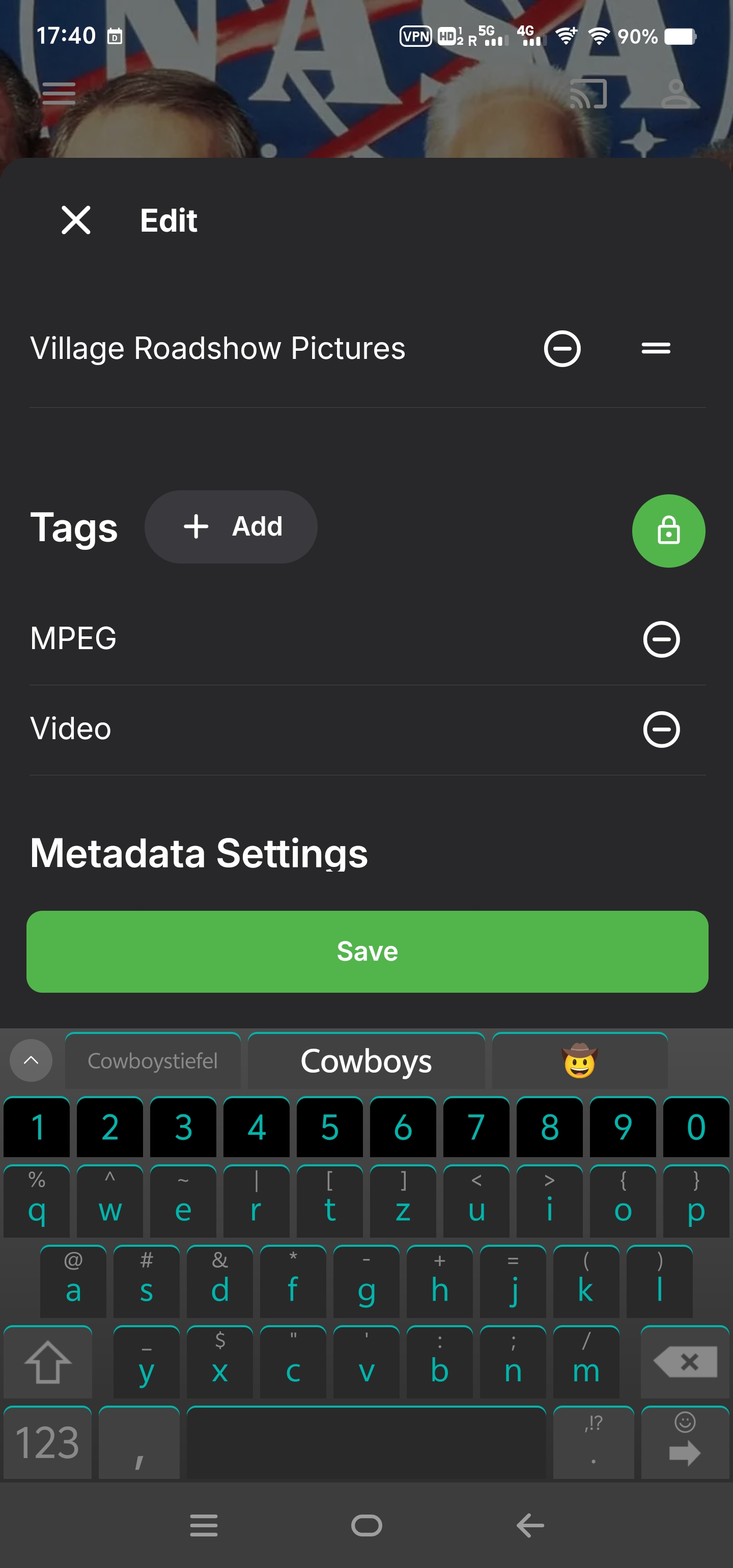Remove the MPEG tag
This screenshot has width=733, height=1568.
[x=661, y=639]
